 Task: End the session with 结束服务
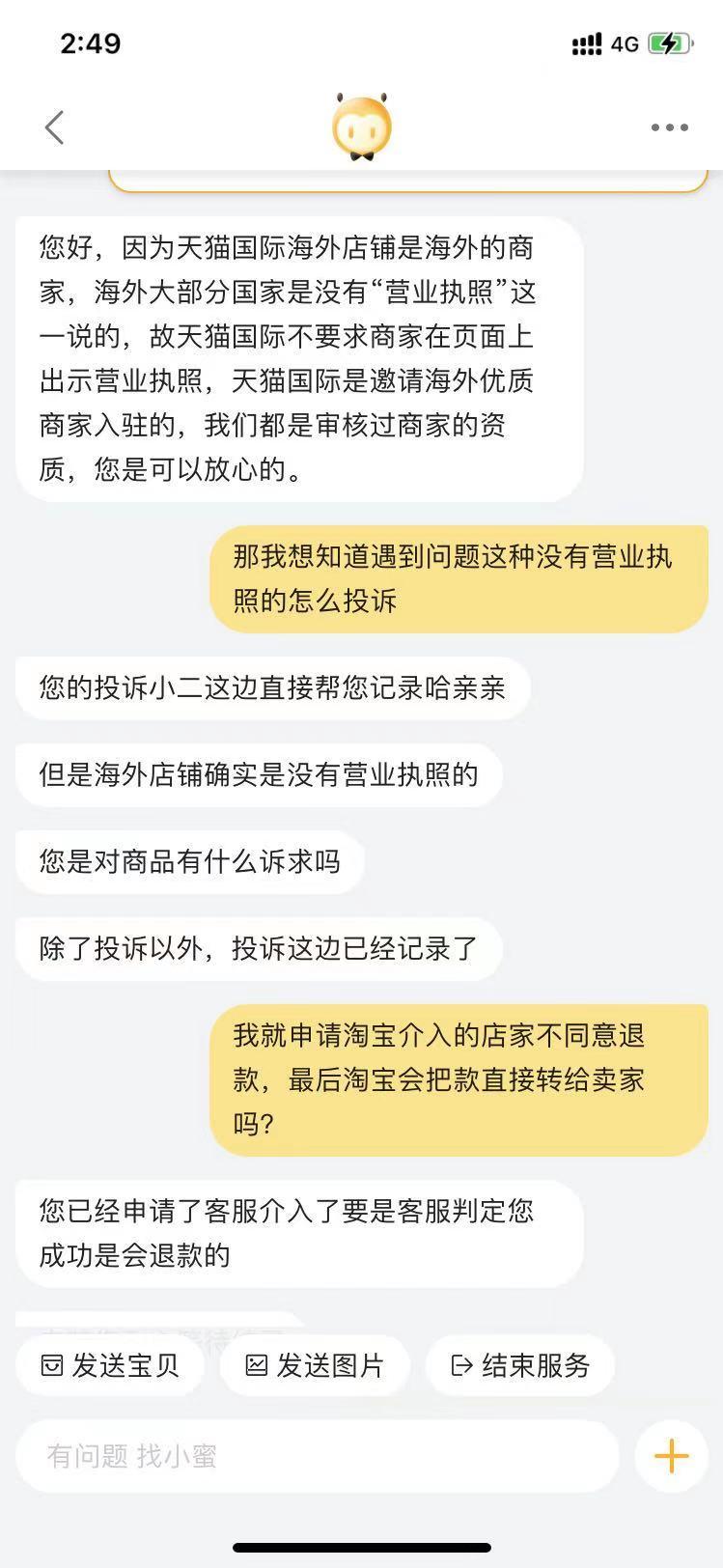tap(518, 1364)
